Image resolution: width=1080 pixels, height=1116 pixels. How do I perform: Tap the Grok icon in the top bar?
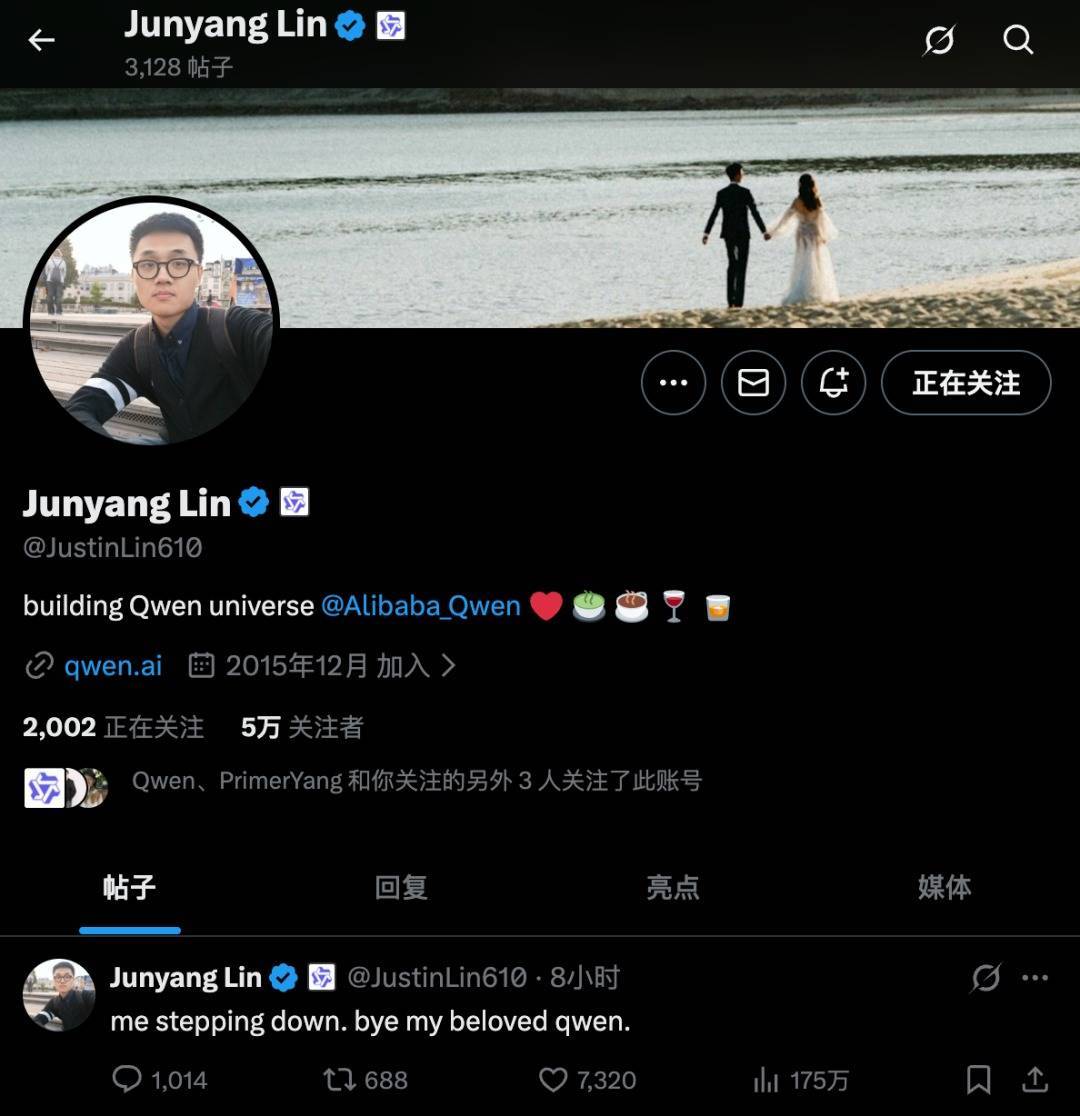click(x=938, y=40)
